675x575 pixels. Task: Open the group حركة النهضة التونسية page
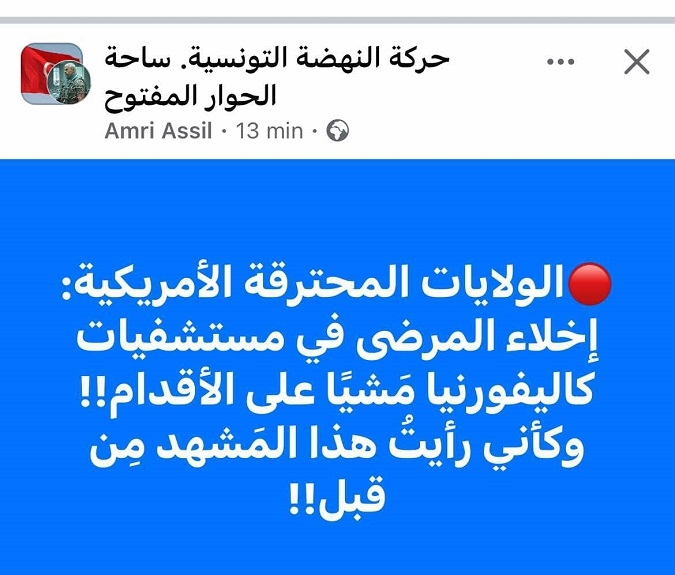pos(277,77)
